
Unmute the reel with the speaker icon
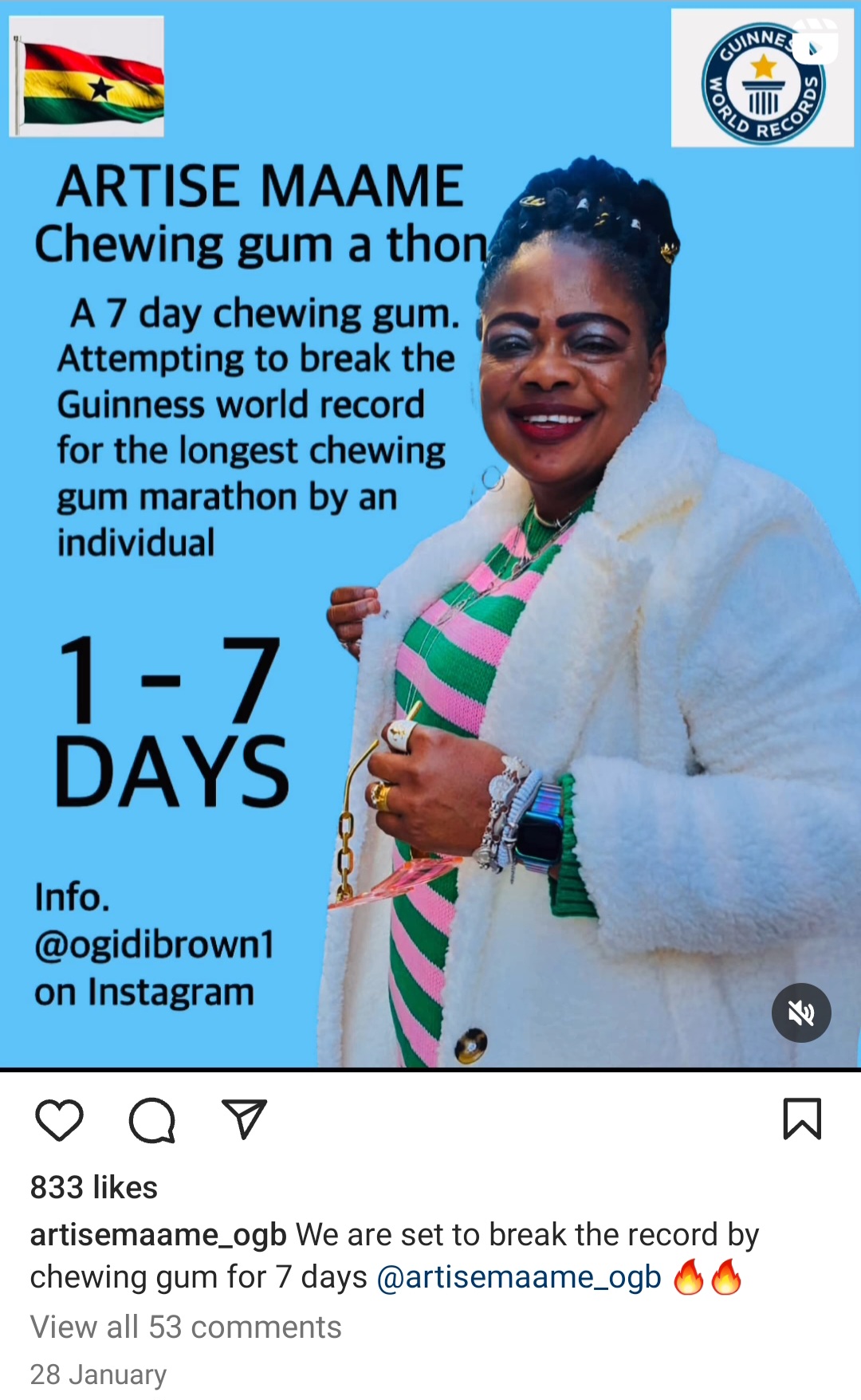coord(801,1013)
